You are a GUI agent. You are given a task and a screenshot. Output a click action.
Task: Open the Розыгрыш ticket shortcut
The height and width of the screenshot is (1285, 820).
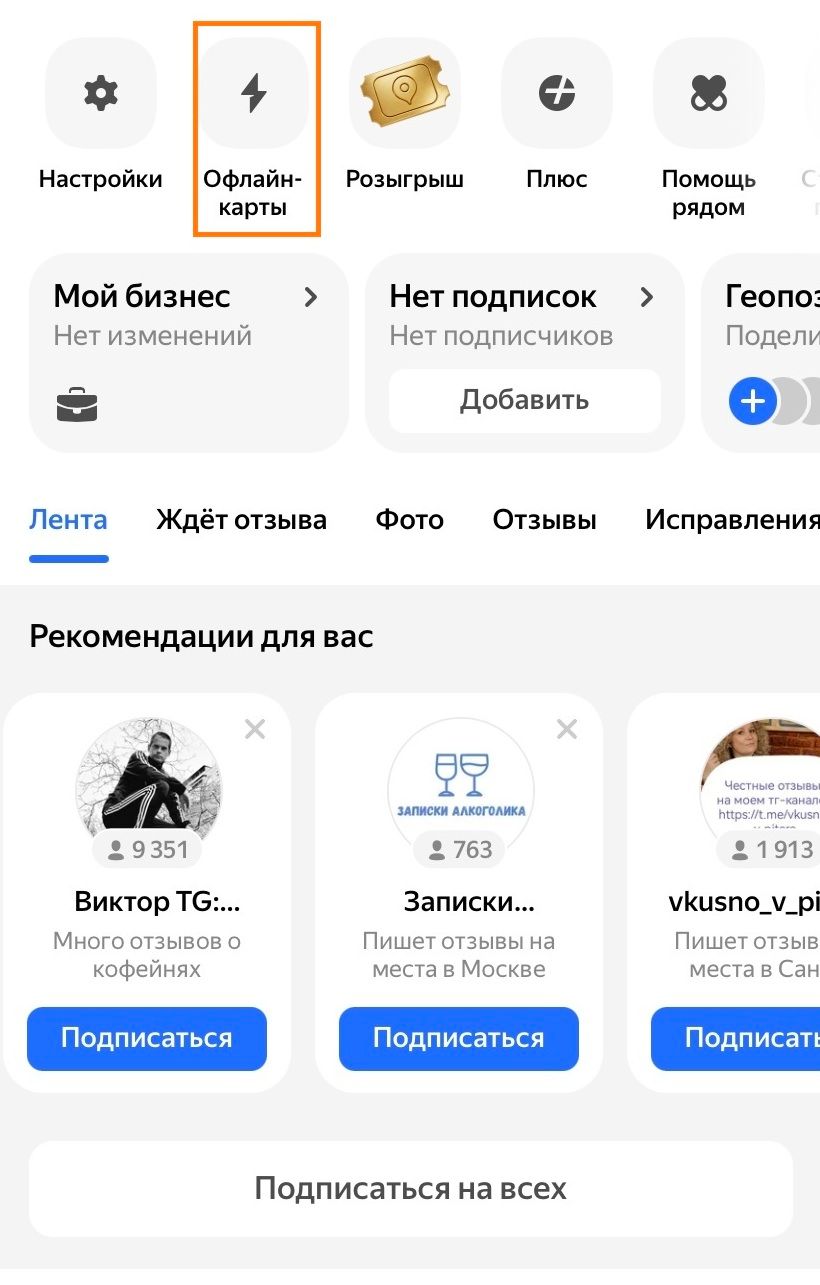point(404,94)
